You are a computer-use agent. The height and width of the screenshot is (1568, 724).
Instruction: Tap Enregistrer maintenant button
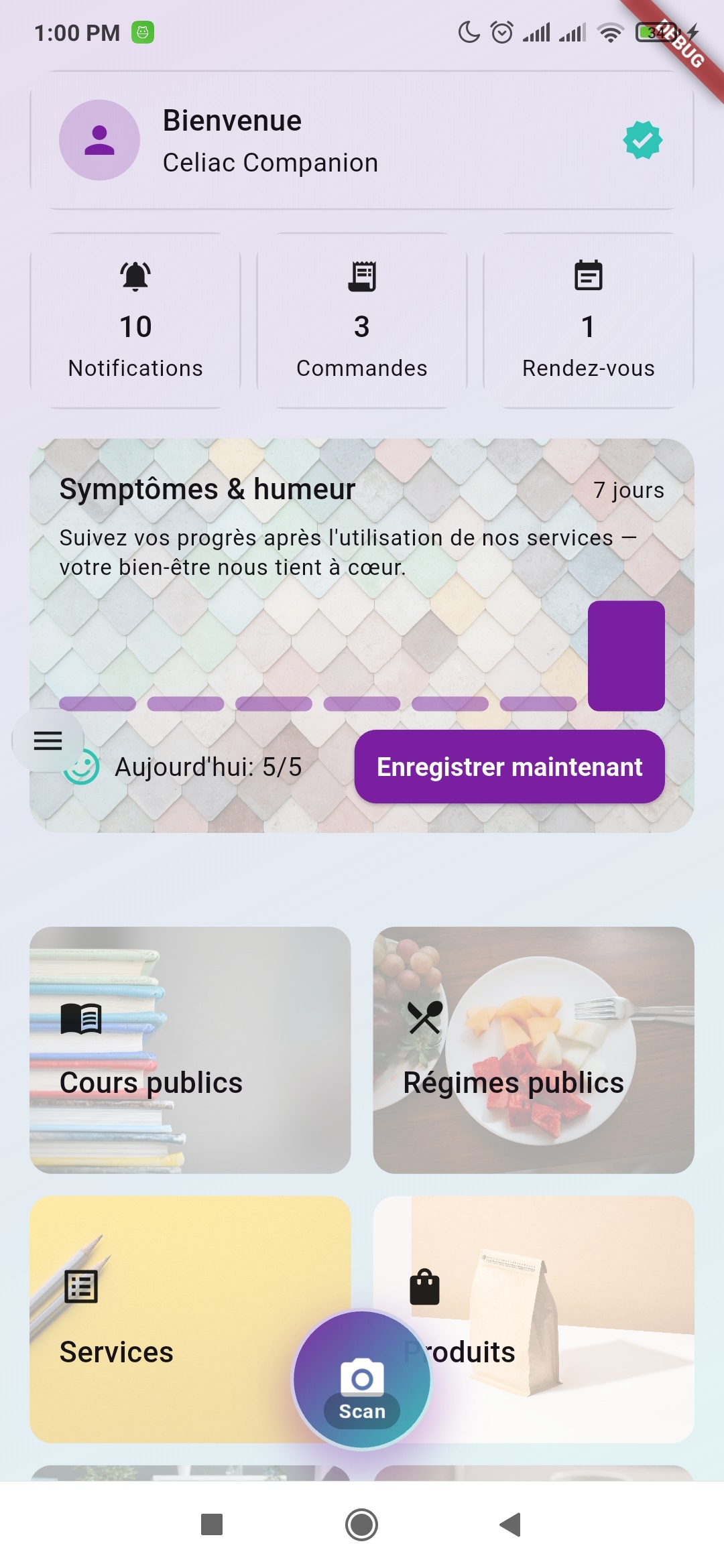pos(509,767)
